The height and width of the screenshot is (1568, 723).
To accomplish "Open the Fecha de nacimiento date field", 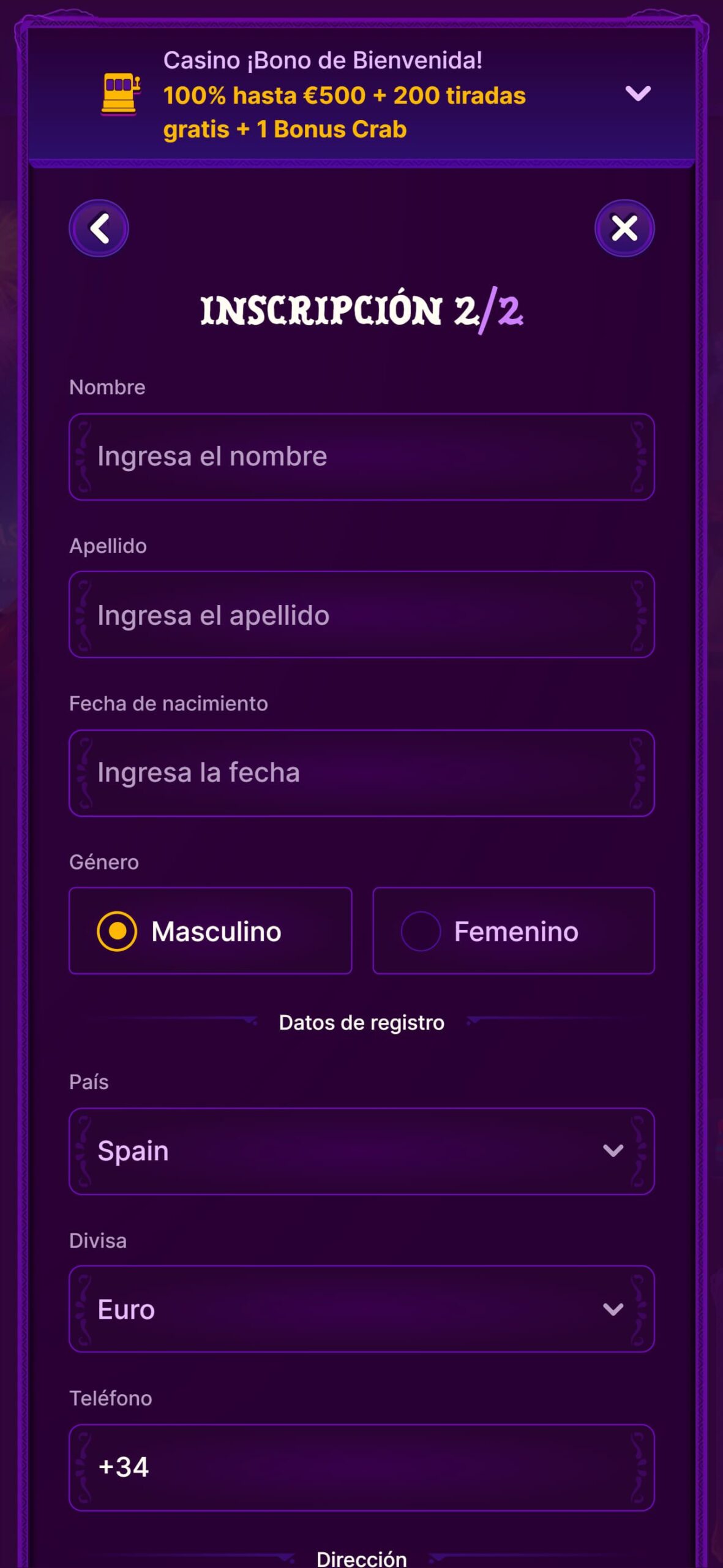I will 362,773.
